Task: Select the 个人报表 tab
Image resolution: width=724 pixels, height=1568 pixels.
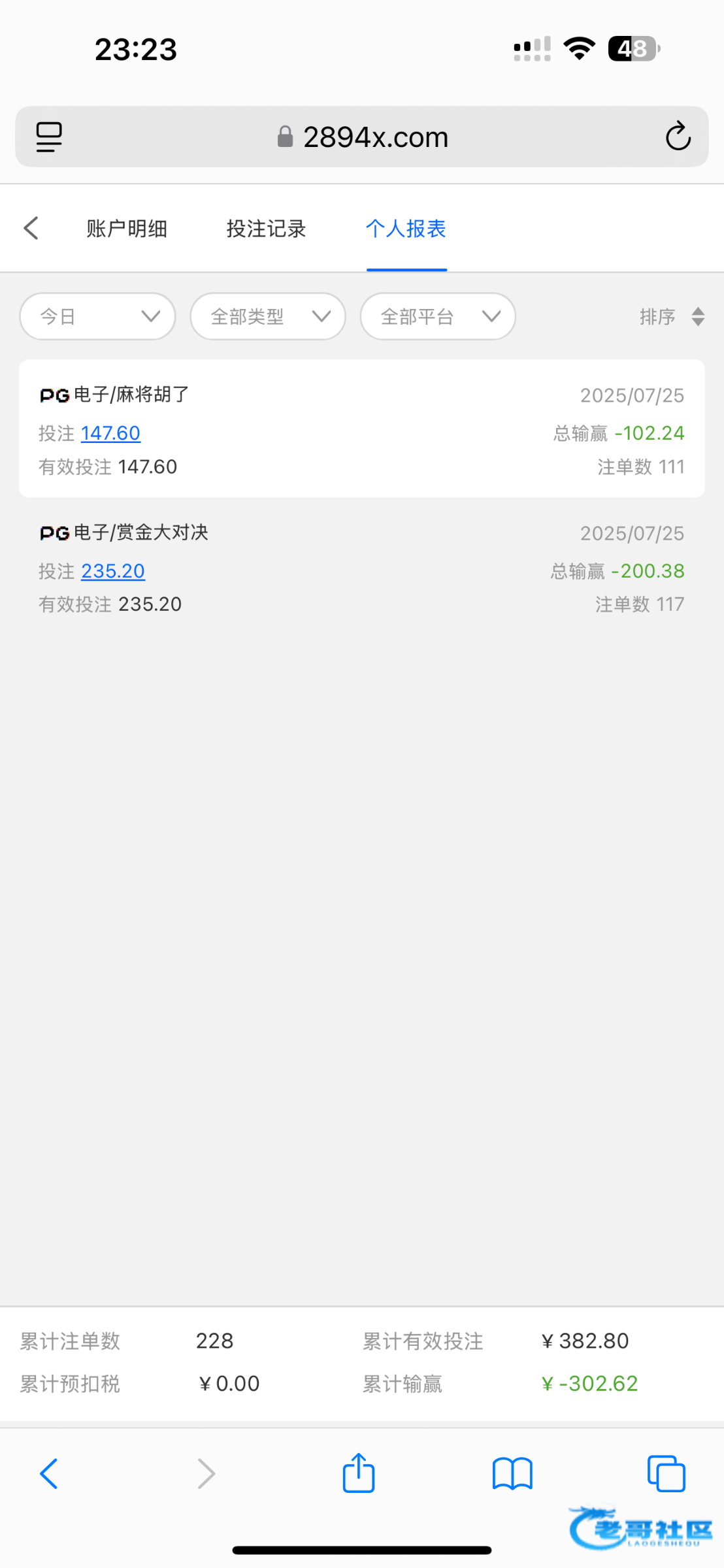Action: pos(406,229)
